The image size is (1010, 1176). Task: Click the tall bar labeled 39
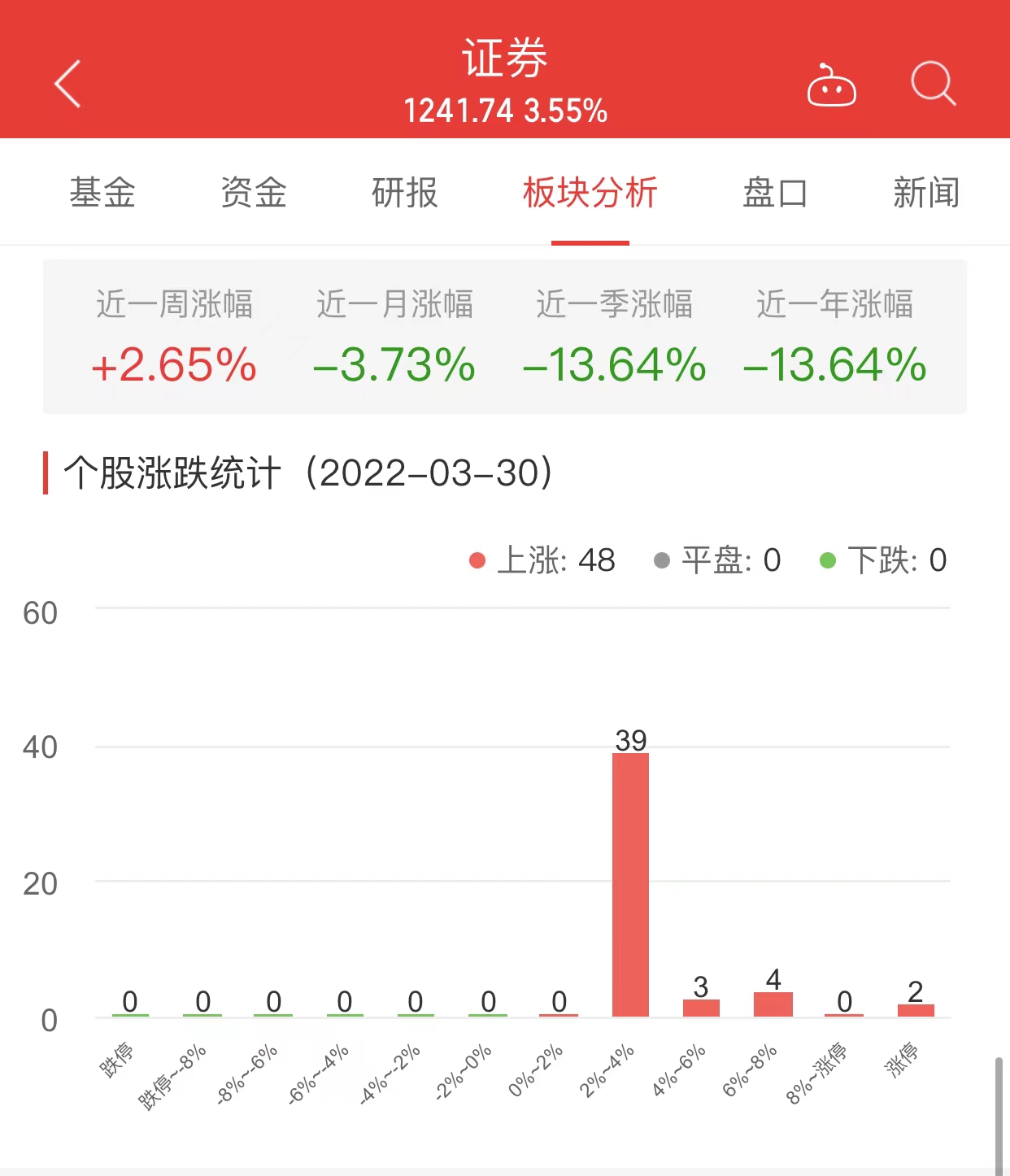coord(630,882)
